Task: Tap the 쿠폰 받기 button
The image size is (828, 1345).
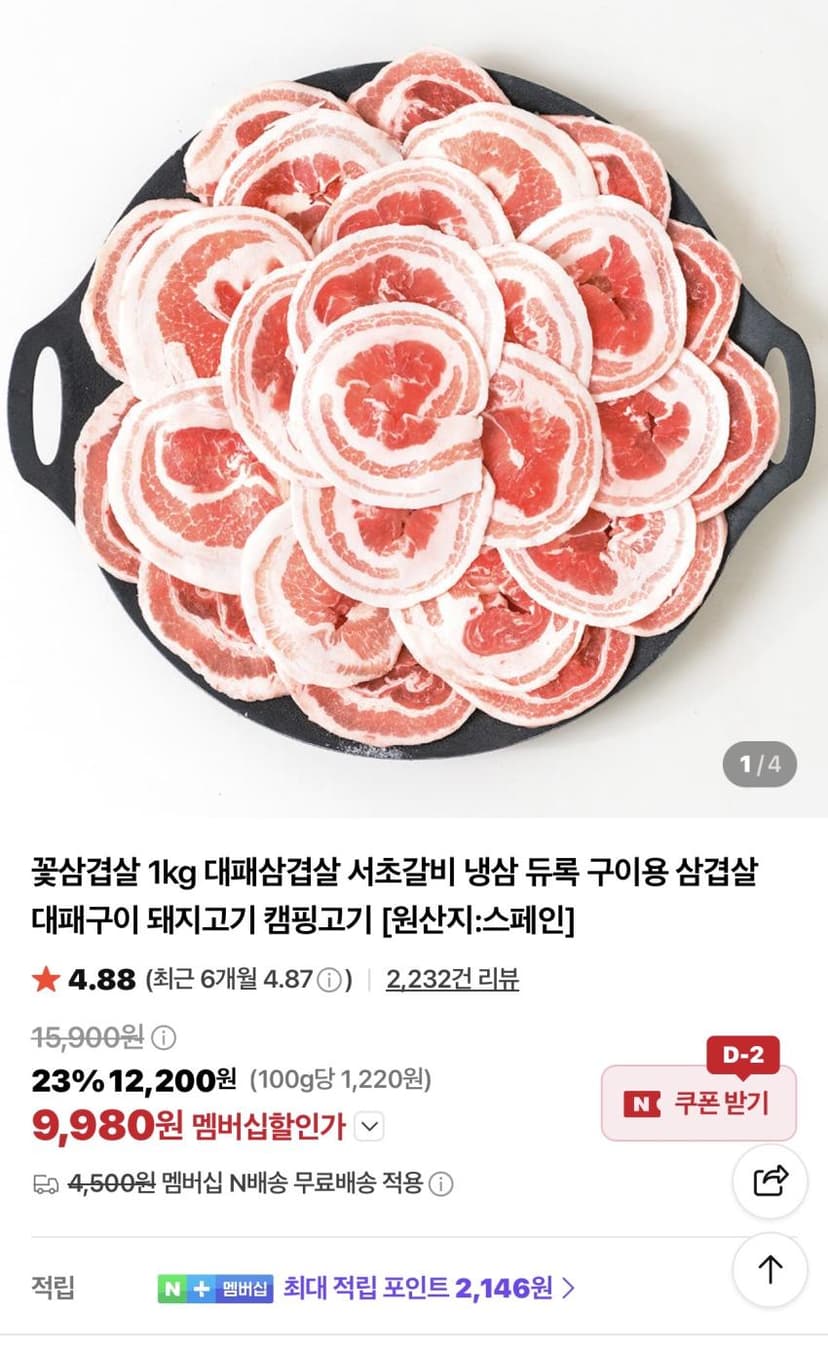Action: point(699,1103)
